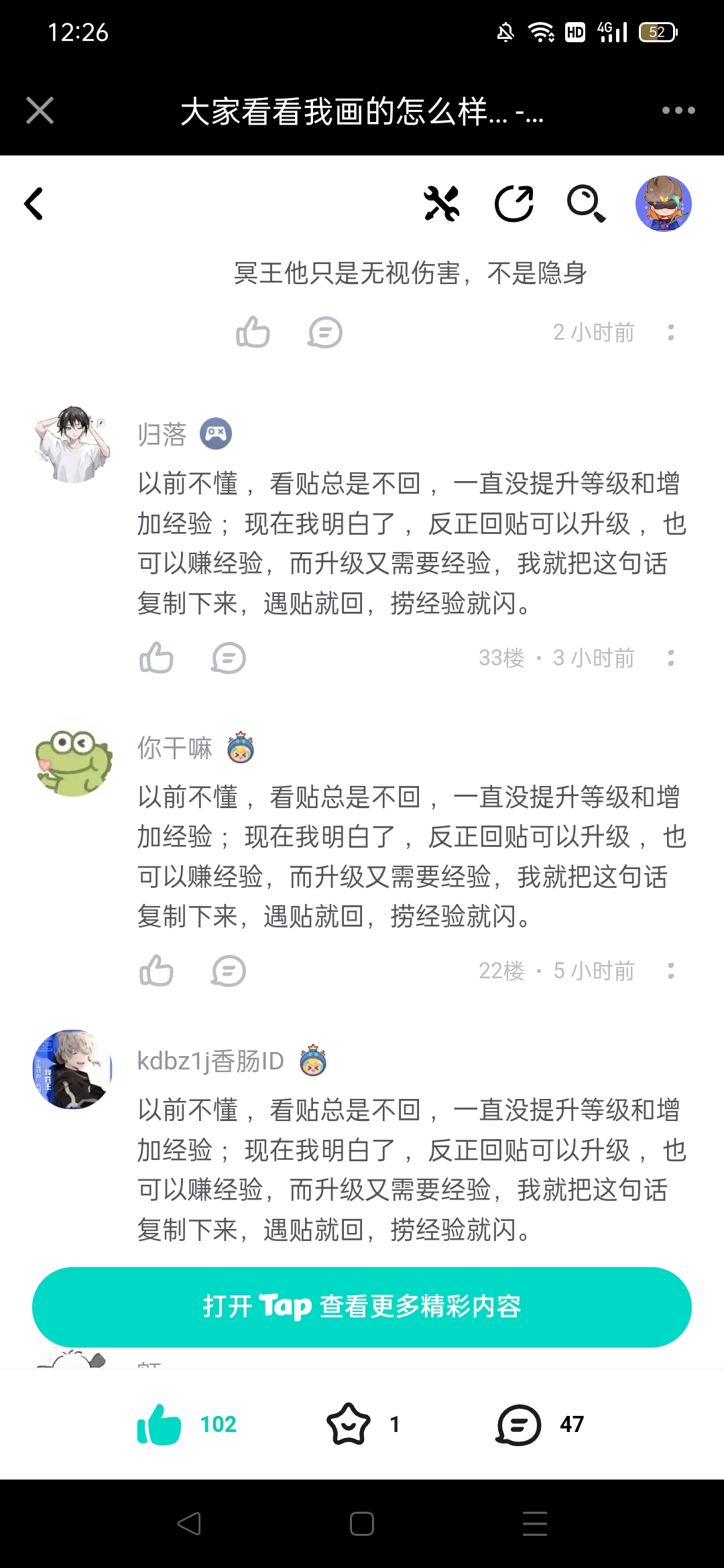Open search with the magnifier icon
The height and width of the screenshot is (1568, 724).
click(586, 204)
